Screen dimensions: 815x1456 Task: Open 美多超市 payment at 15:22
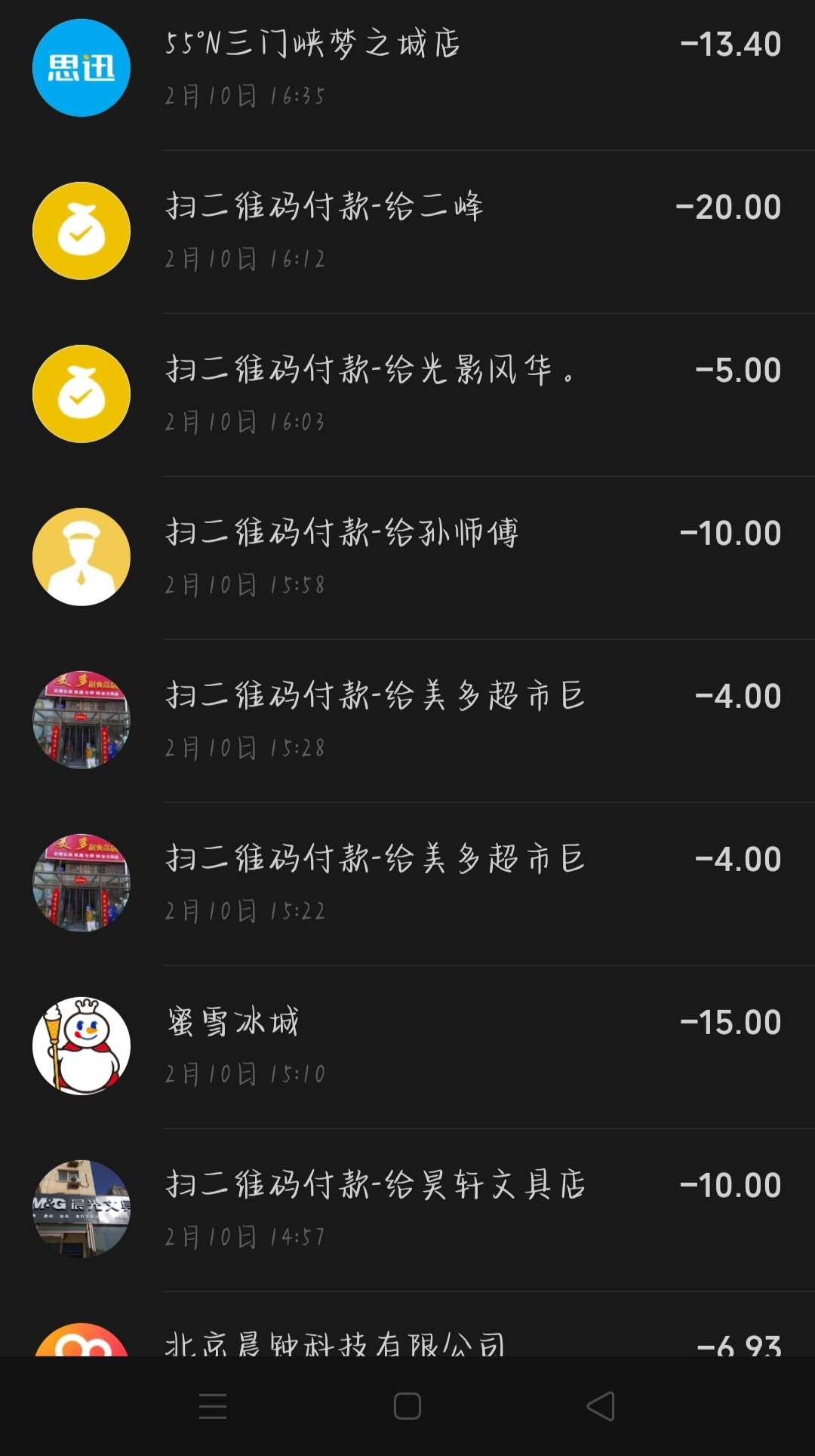(x=407, y=883)
